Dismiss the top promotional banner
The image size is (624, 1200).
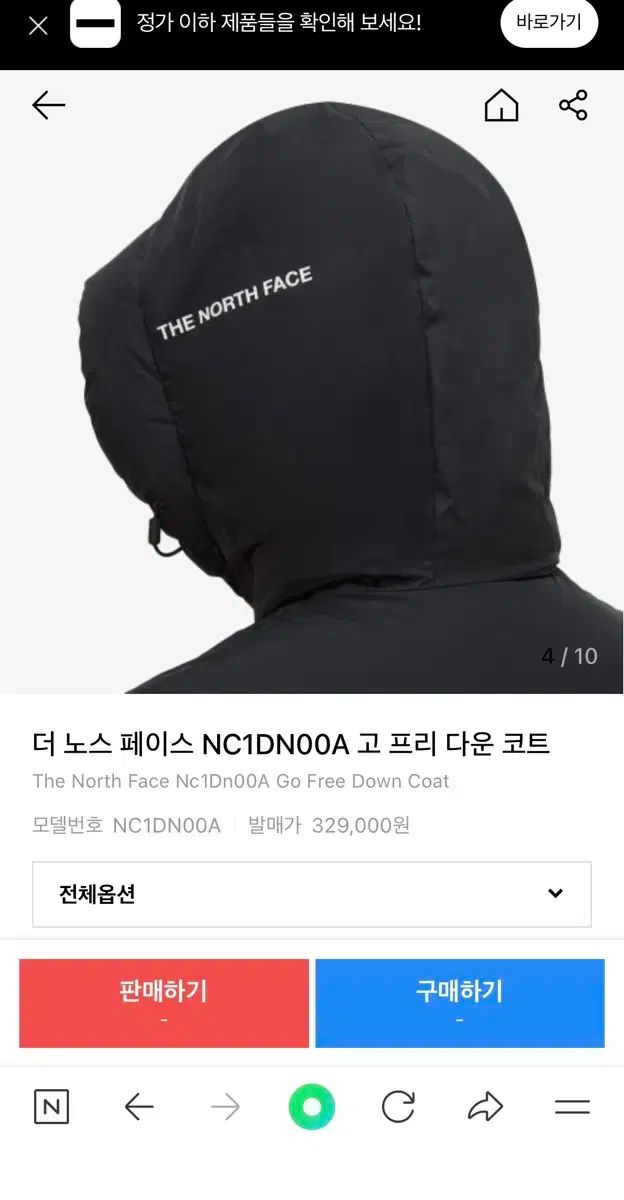pyautogui.click(x=38, y=26)
